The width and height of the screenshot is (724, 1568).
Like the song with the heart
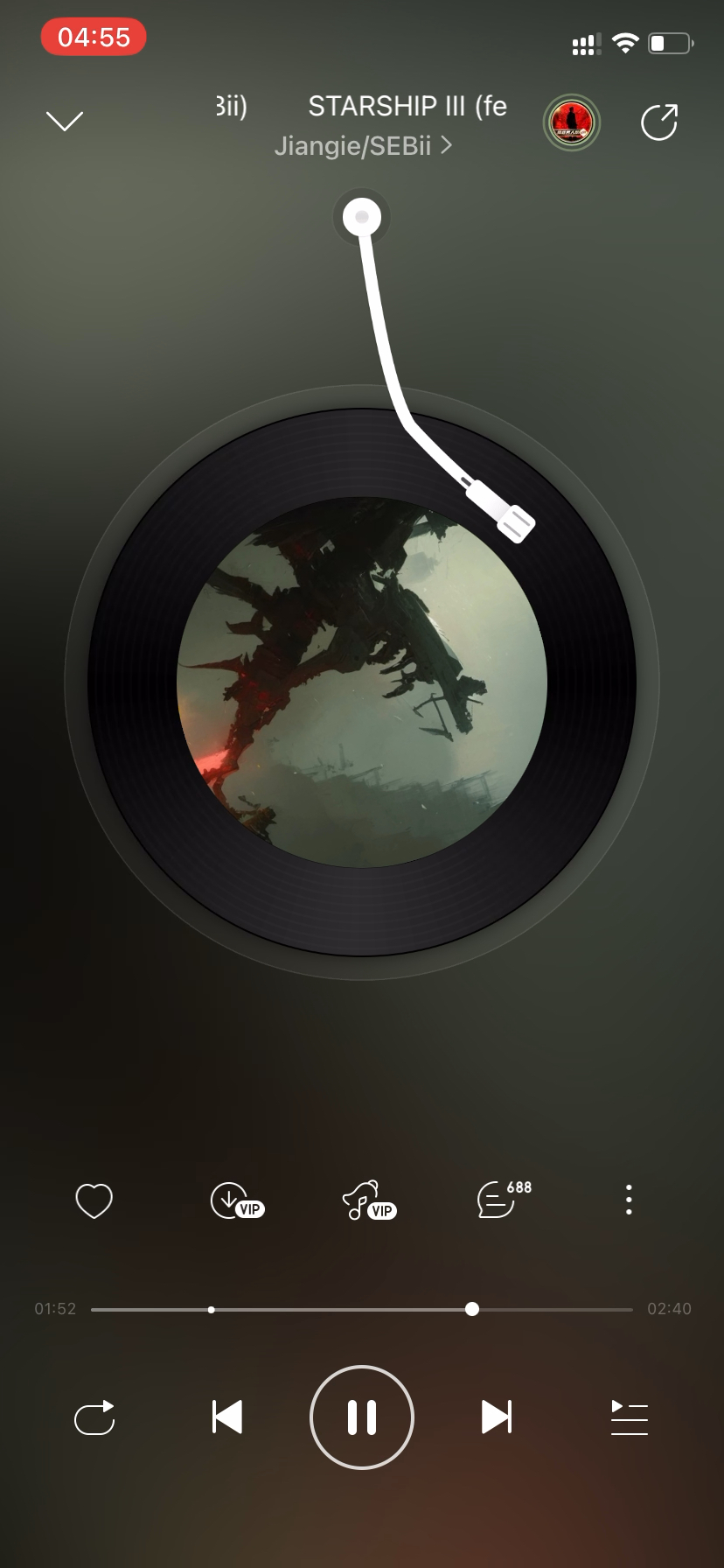[94, 1200]
